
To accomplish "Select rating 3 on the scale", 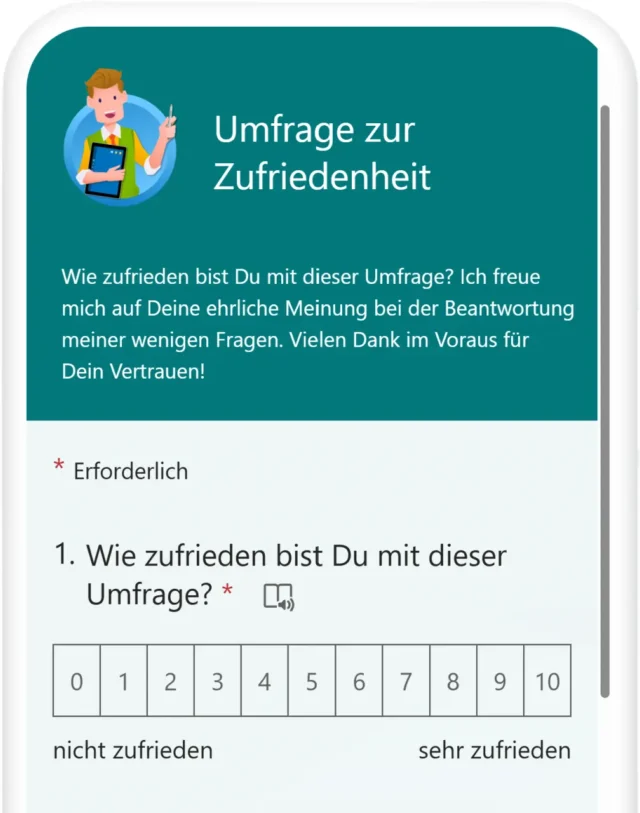I will point(218,681).
